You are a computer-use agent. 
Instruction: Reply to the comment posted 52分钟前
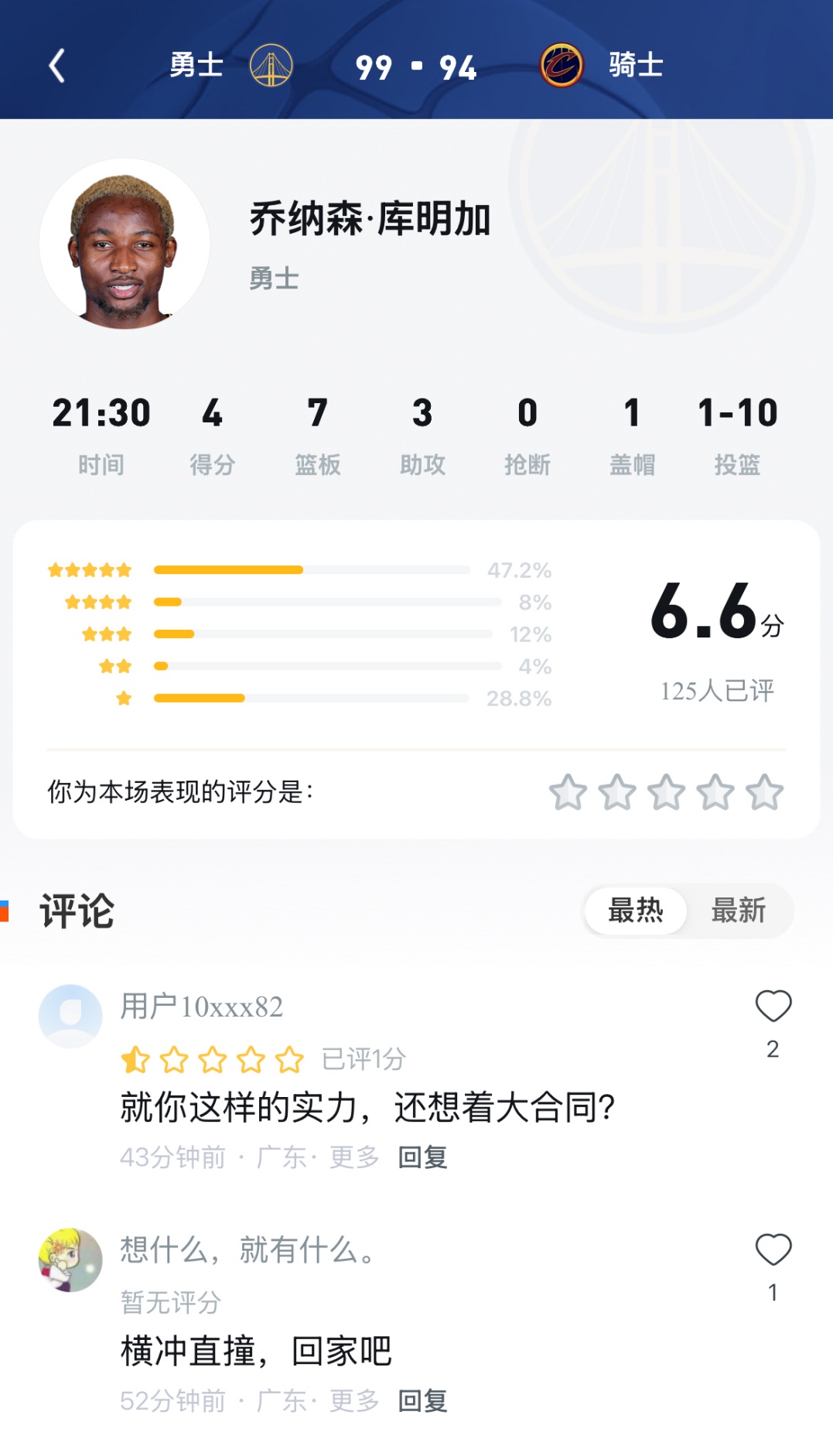tap(422, 1401)
